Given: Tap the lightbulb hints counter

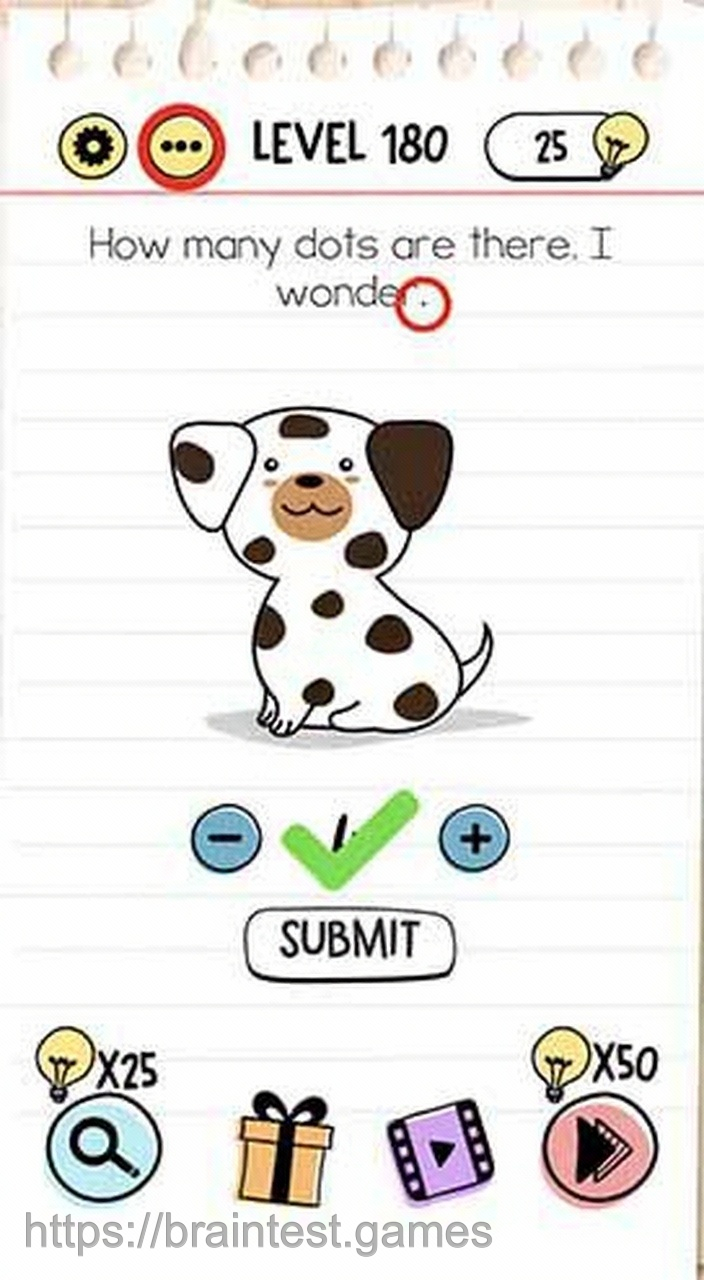Looking at the screenshot, I should 565,148.
